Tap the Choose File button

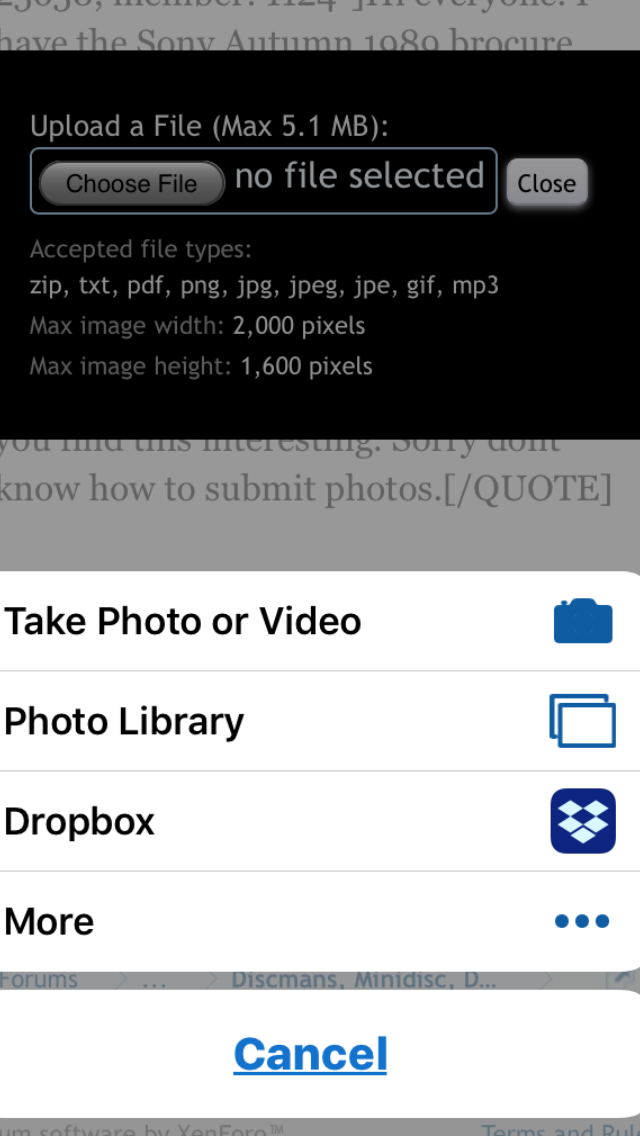point(131,183)
